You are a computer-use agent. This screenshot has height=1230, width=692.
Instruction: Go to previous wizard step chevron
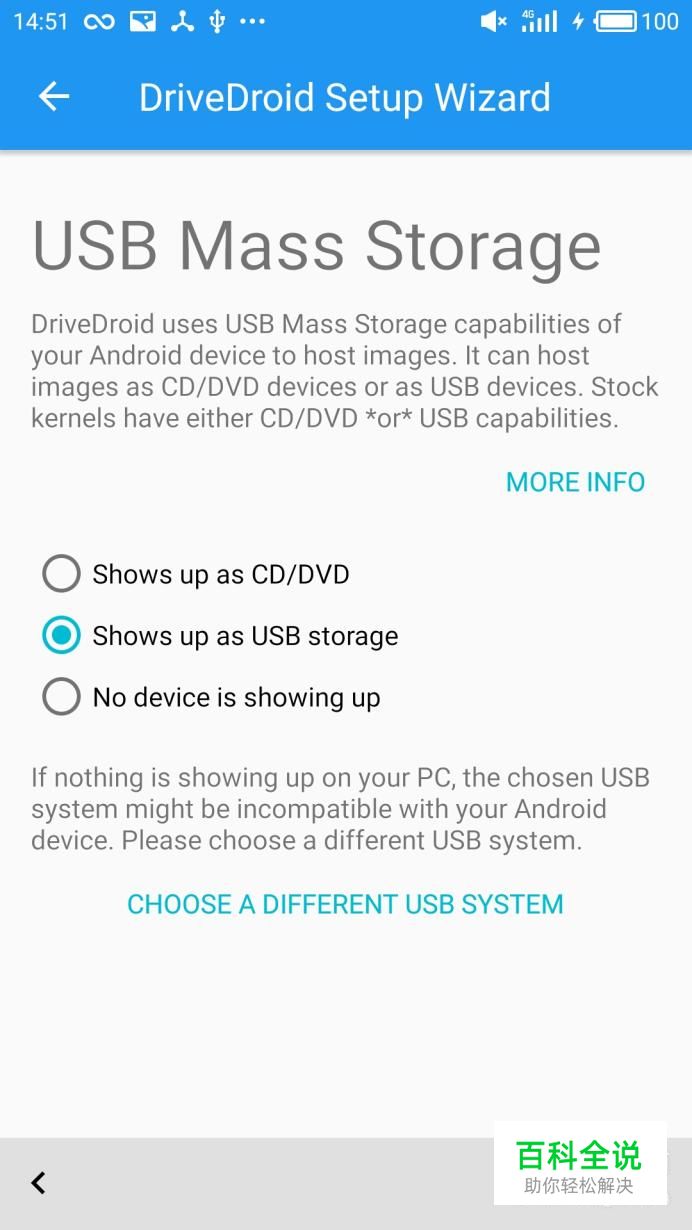pos(39,1183)
